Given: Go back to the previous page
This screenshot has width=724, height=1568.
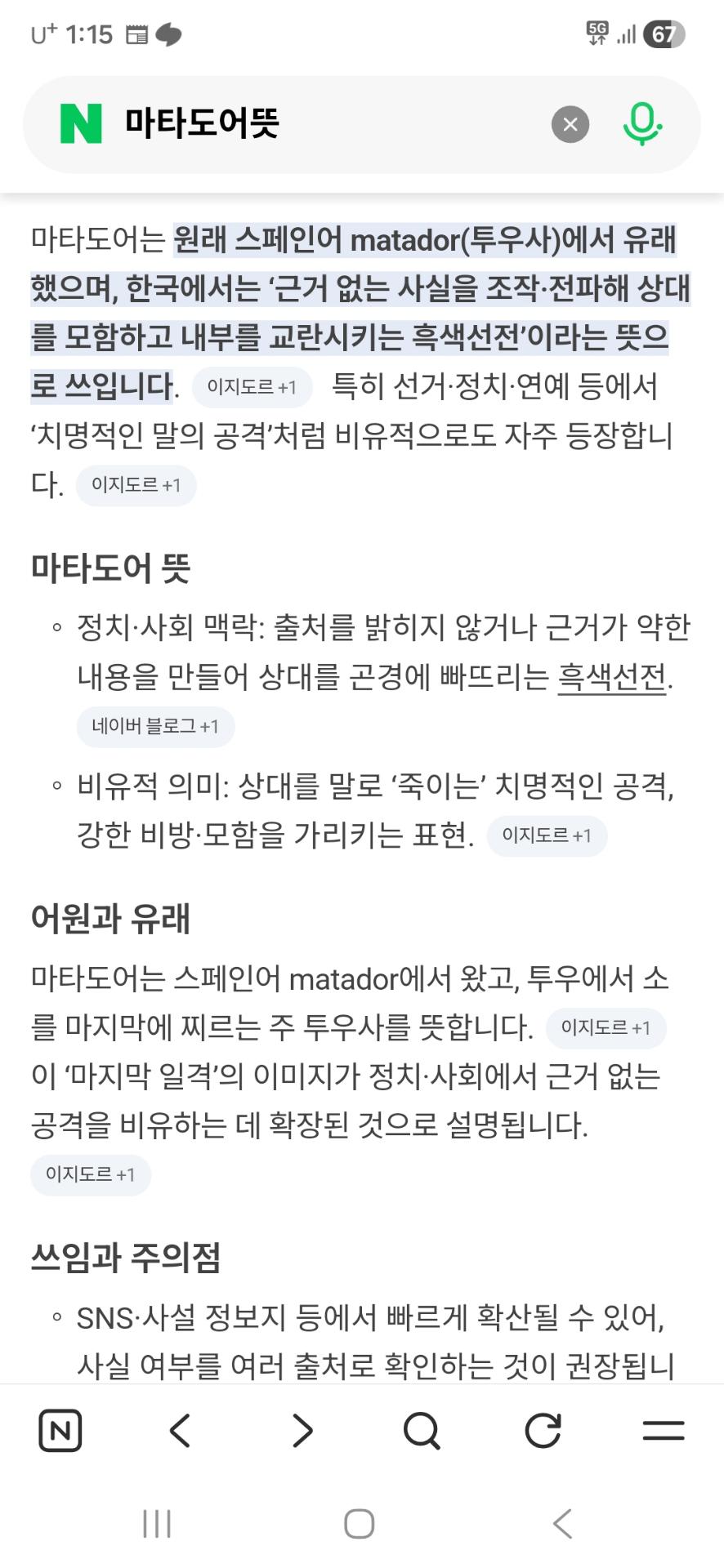Looking at the screenshot, I should (180, 1430).
